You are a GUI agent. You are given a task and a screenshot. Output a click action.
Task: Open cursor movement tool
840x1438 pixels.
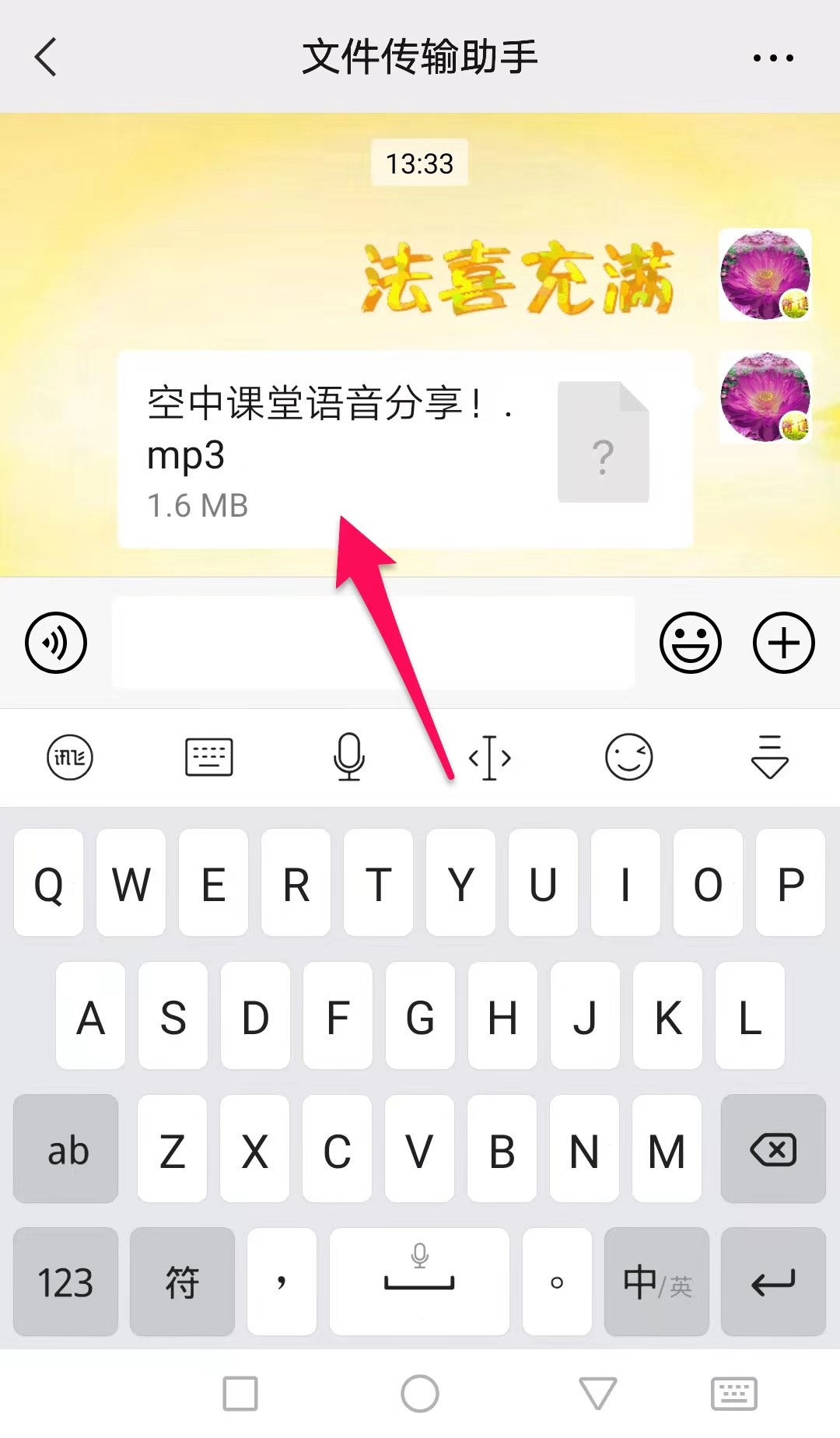tap(489, 757)
